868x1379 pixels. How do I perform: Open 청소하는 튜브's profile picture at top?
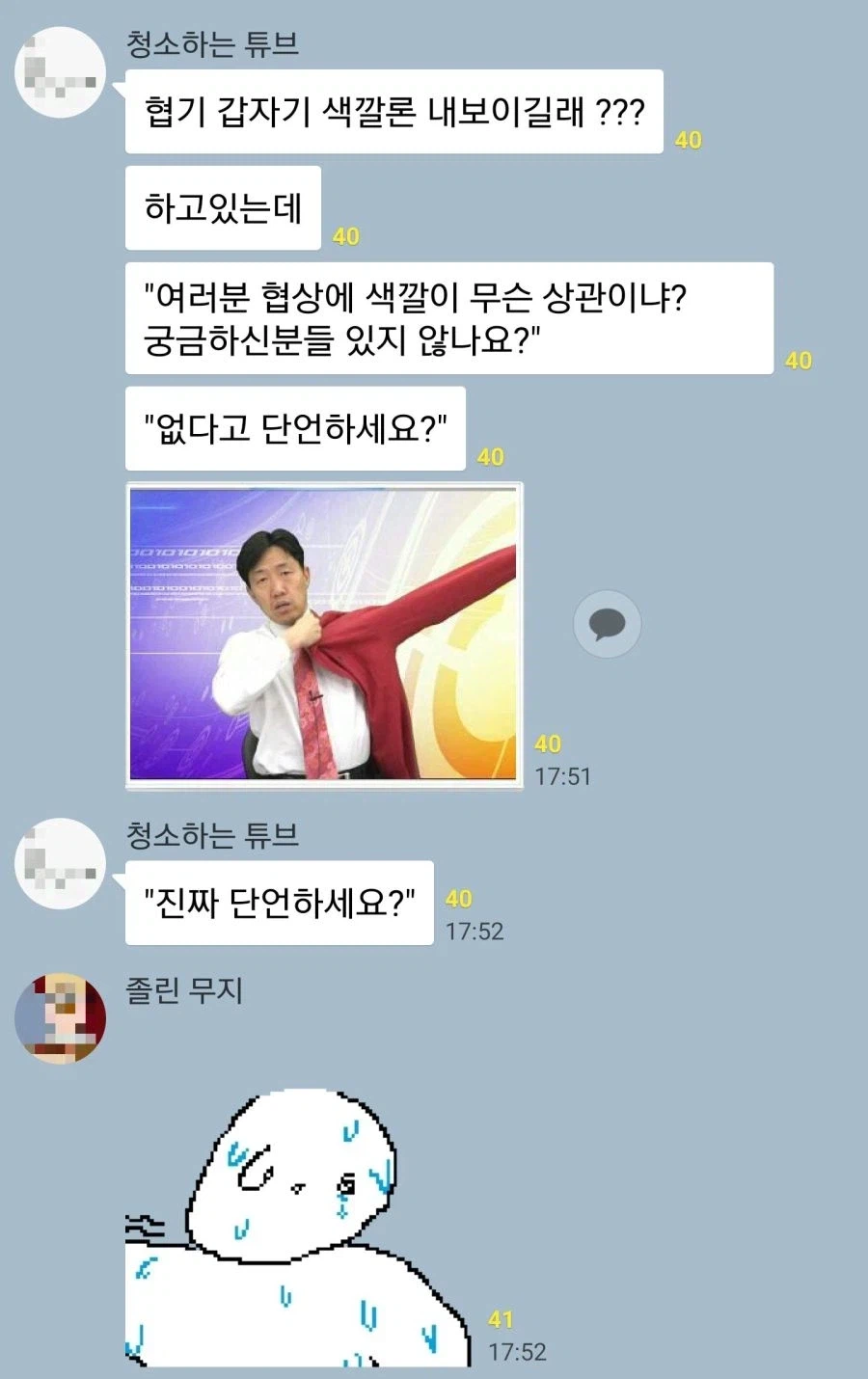60,72
